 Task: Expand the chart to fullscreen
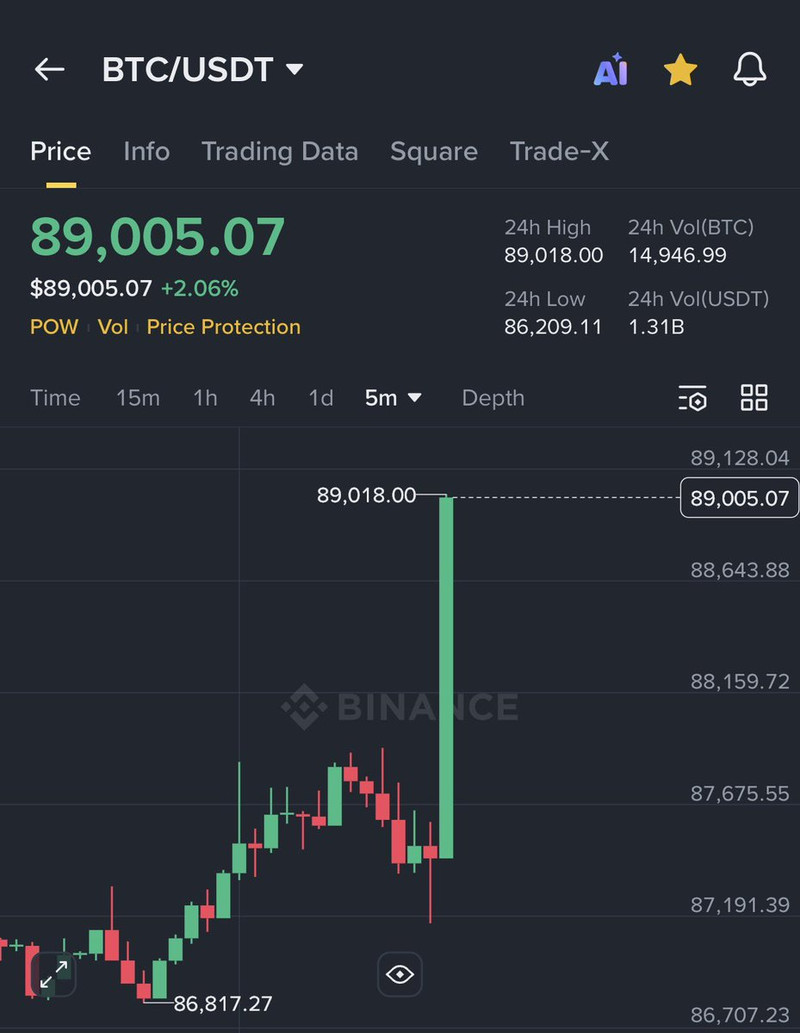[x=54, y=973]
